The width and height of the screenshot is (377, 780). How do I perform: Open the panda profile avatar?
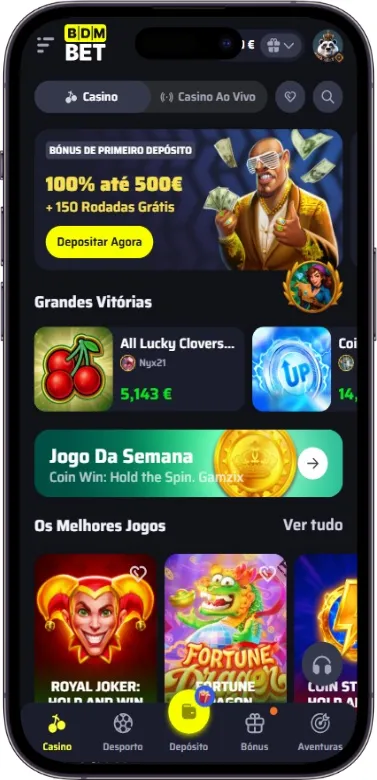point(328,46)
